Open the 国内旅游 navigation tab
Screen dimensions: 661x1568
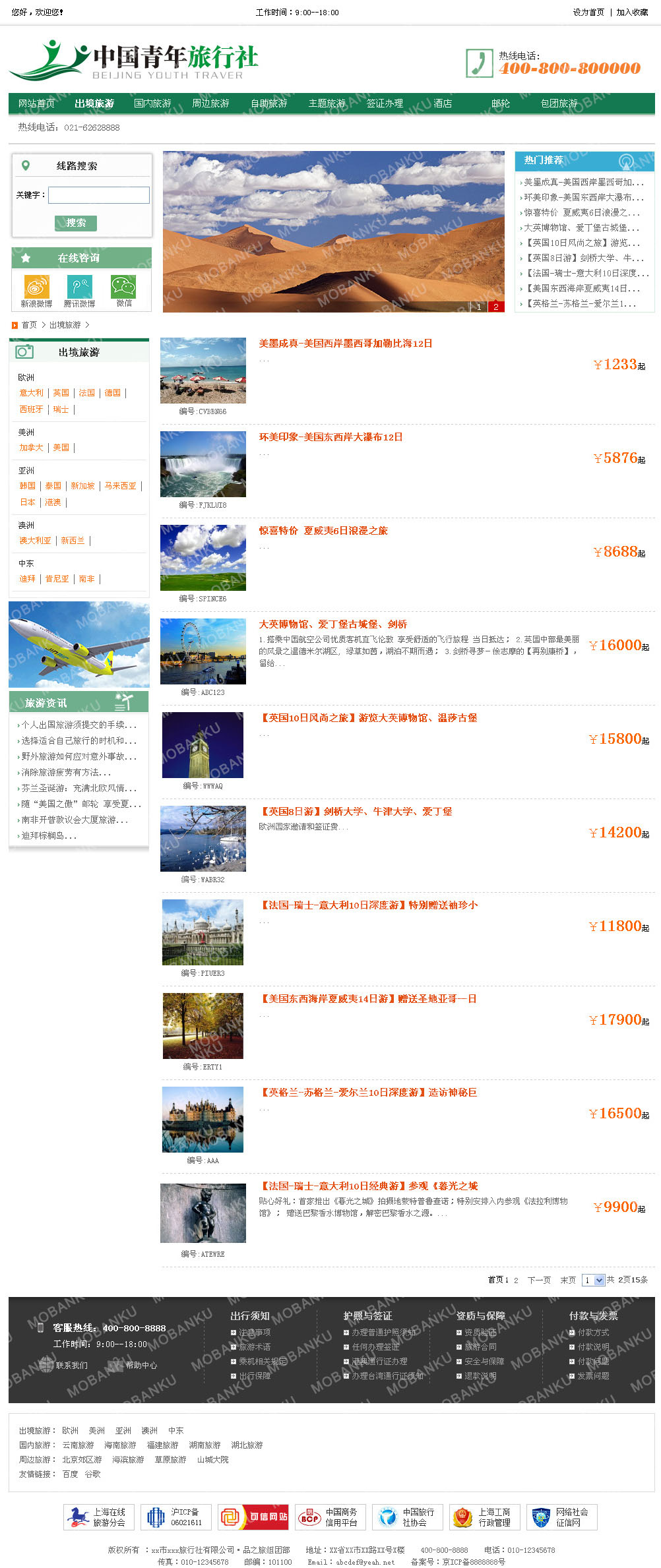pos(152,104)
